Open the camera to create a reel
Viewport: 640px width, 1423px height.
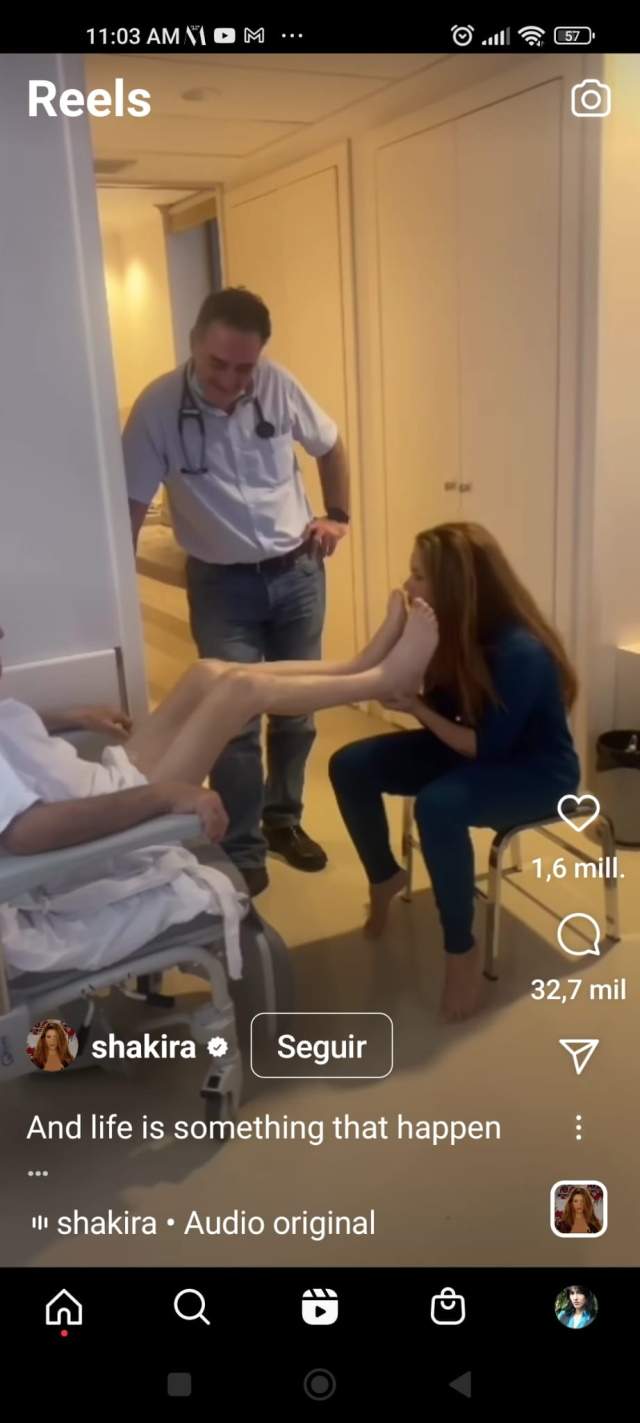590,99
